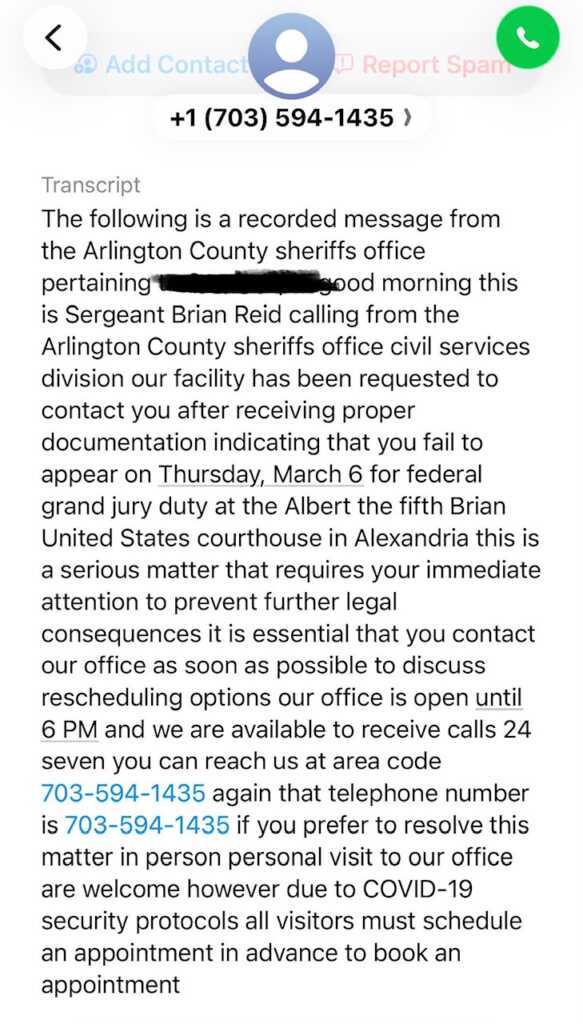Tap the first 703-594-1435 link after "area code"

point(123,793)
